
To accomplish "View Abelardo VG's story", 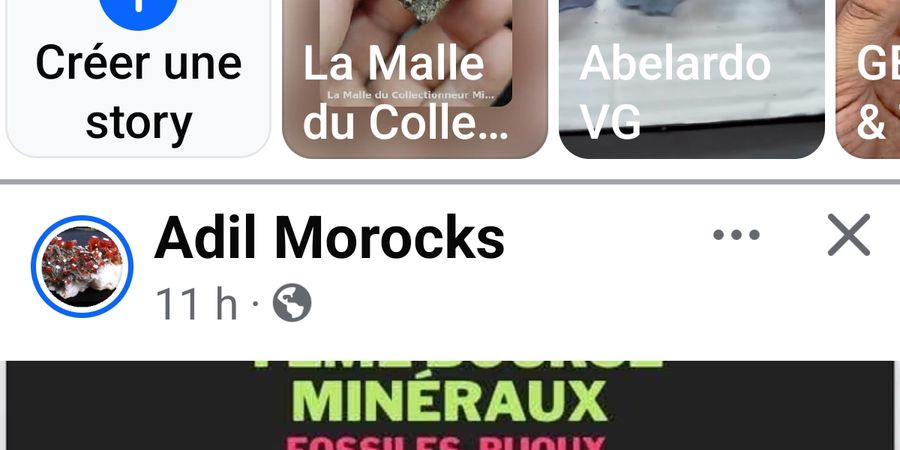I will click(691, 78).
